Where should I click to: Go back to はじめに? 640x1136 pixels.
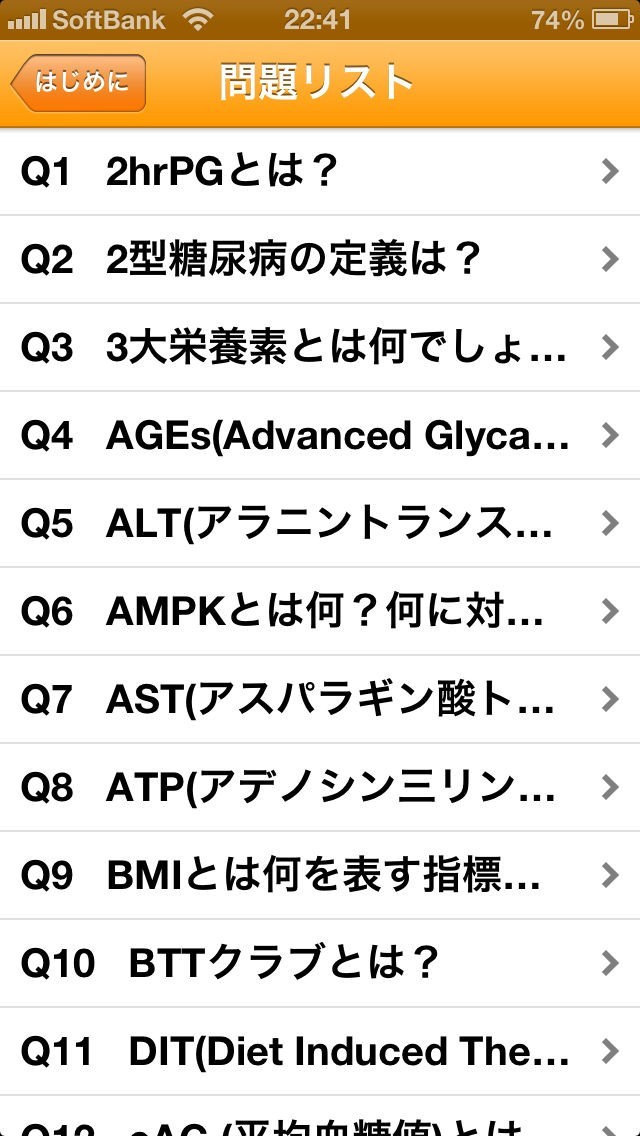tap(80, 82)
